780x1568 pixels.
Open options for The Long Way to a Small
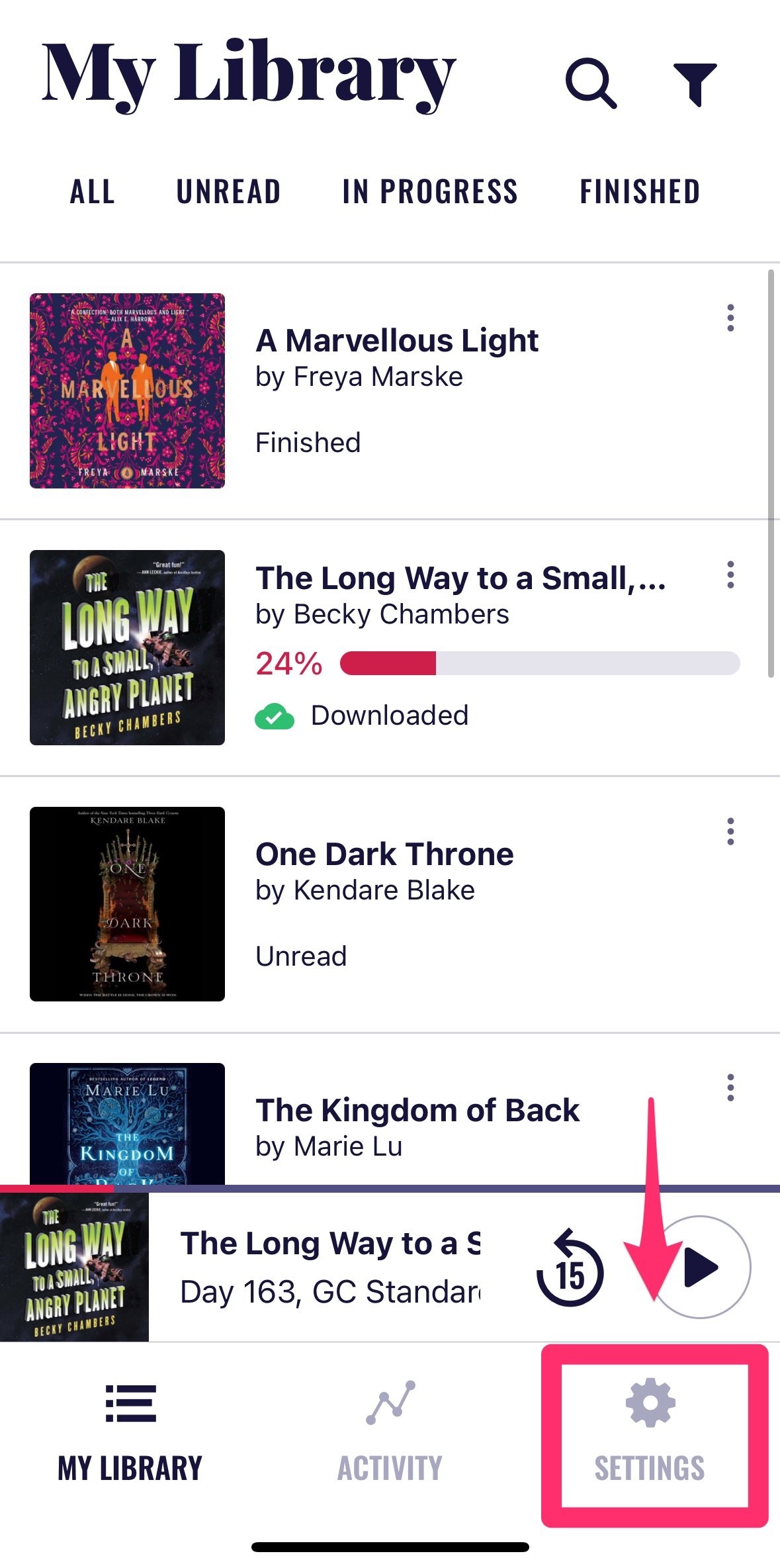point(730,575)
